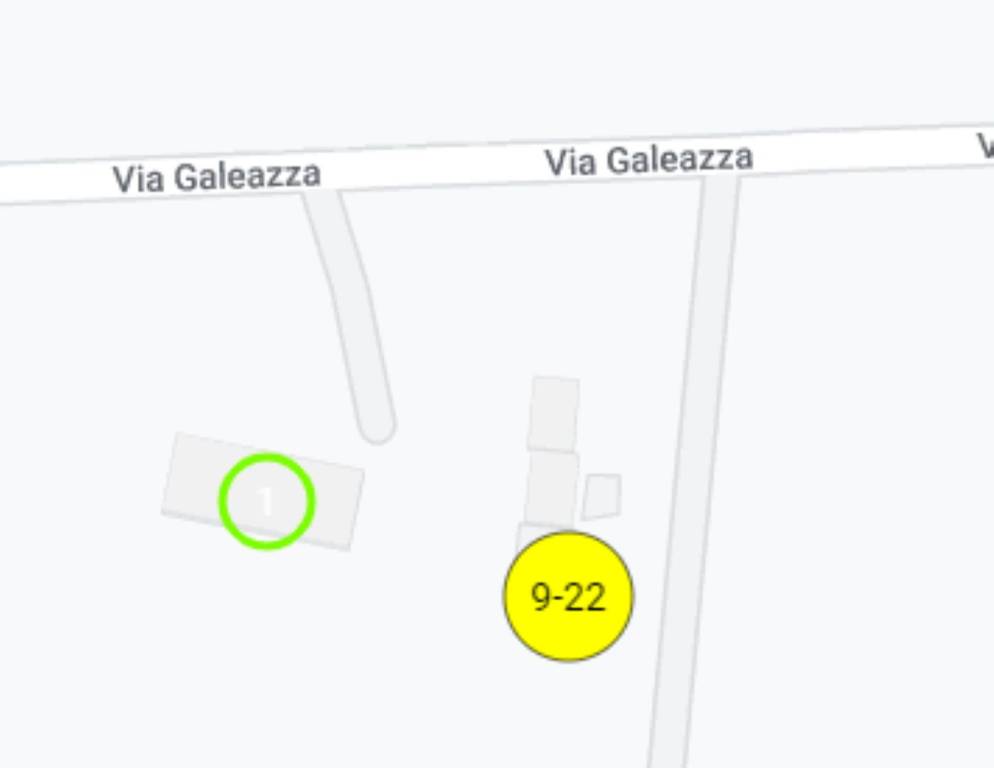This screenshot has height=768, width=994.
Task: Select the green circle marker numbered 1
Action: pyautogui.click(x=267, y=501)
